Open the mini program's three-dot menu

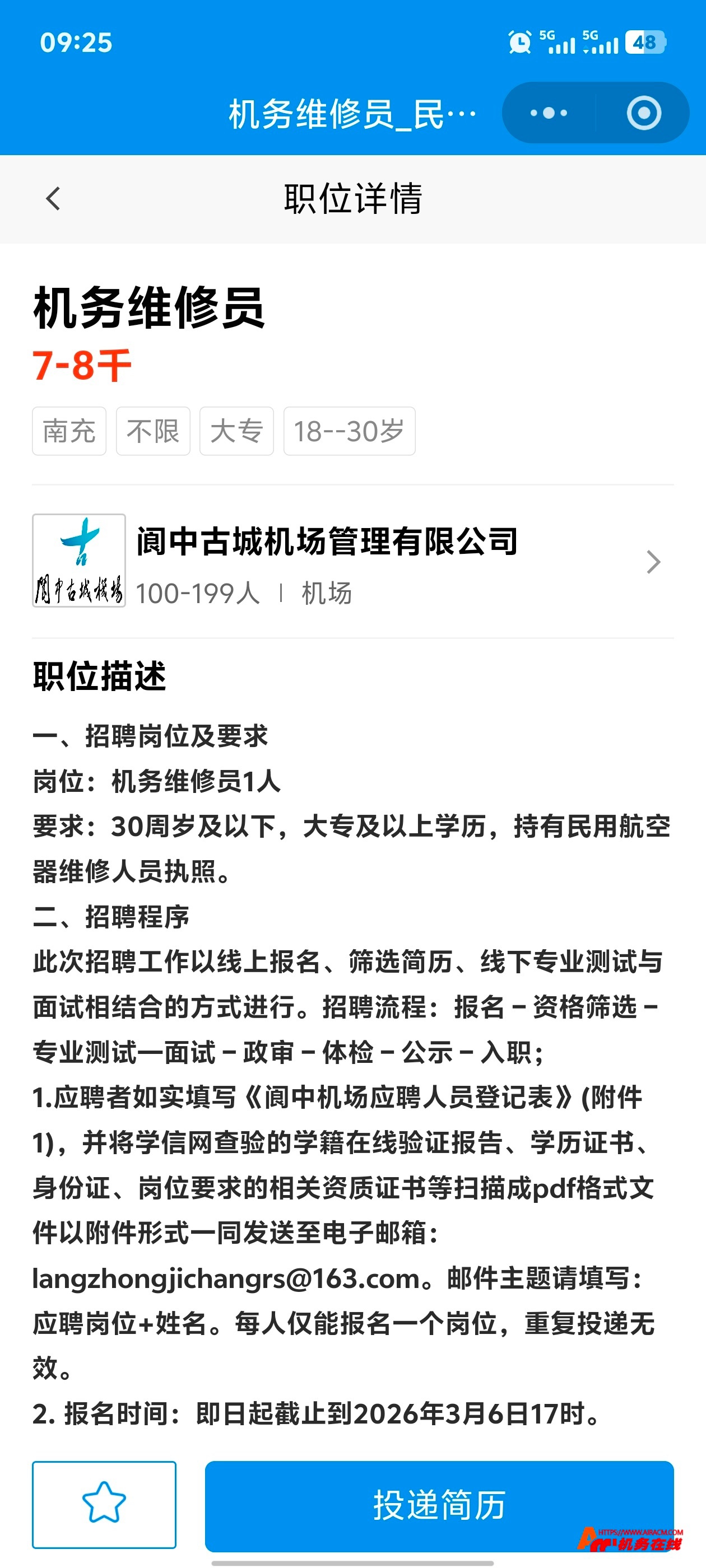[x=548, y=113]
